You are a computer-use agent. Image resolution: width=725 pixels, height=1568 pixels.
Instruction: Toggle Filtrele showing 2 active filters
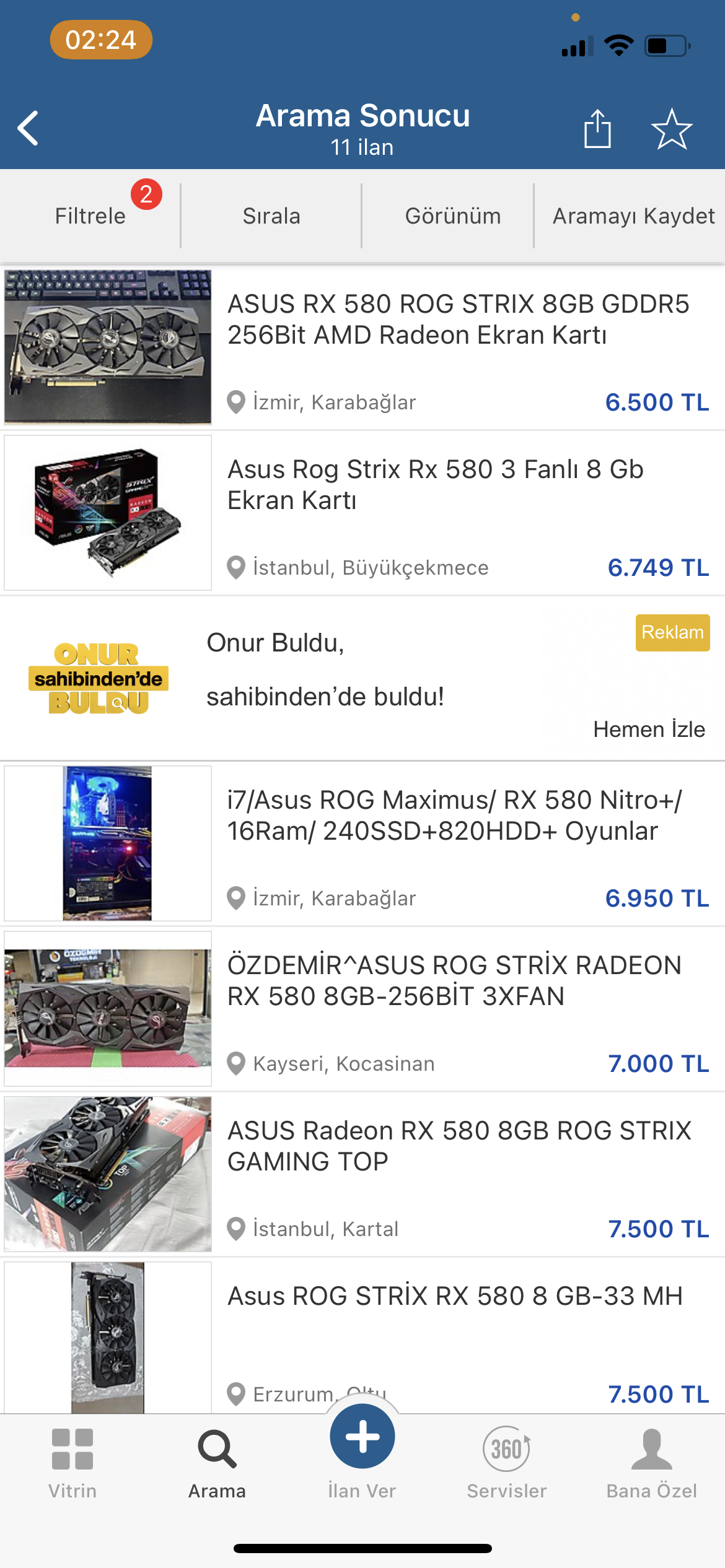pyautogui.click(x=90, y=216)
